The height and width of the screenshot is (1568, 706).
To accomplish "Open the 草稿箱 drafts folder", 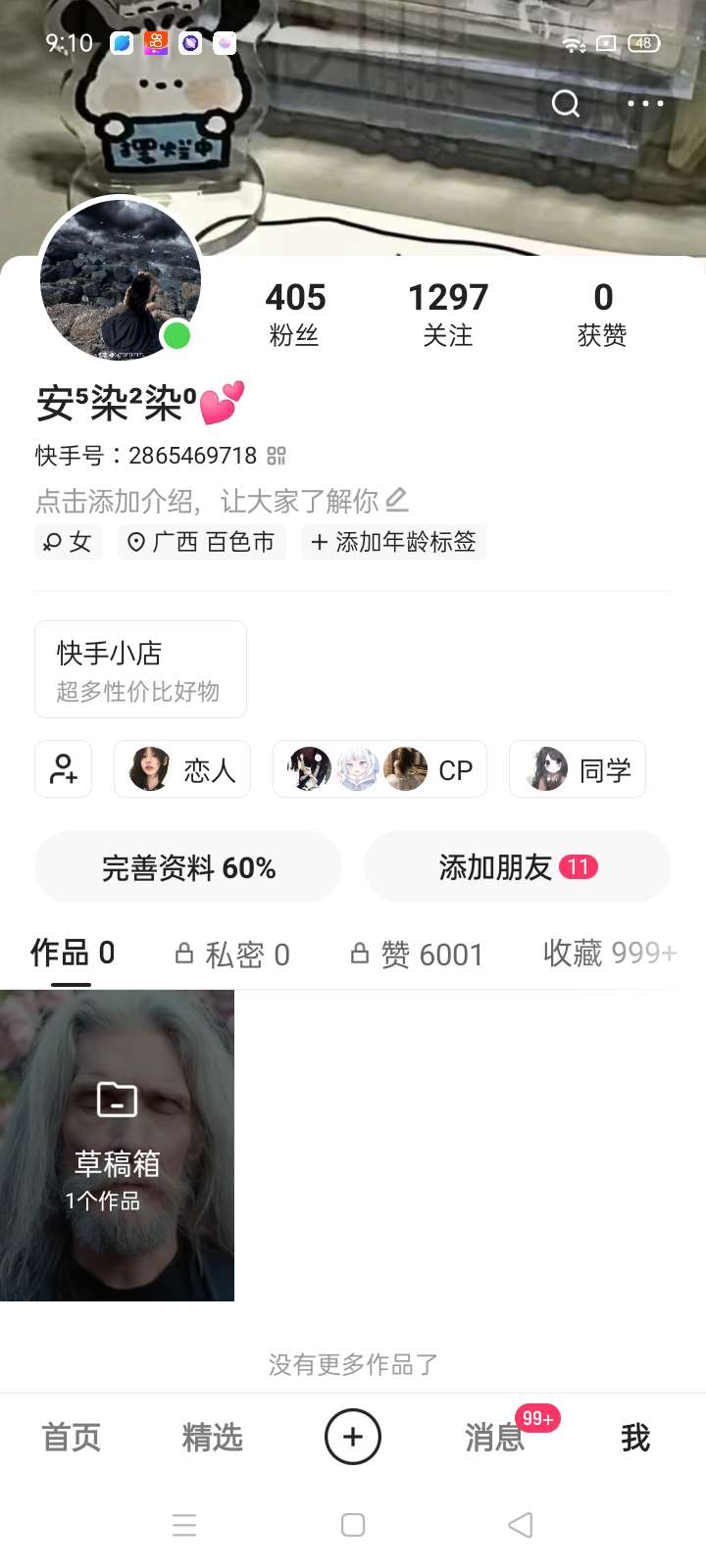I will [x=117, y=1145].
